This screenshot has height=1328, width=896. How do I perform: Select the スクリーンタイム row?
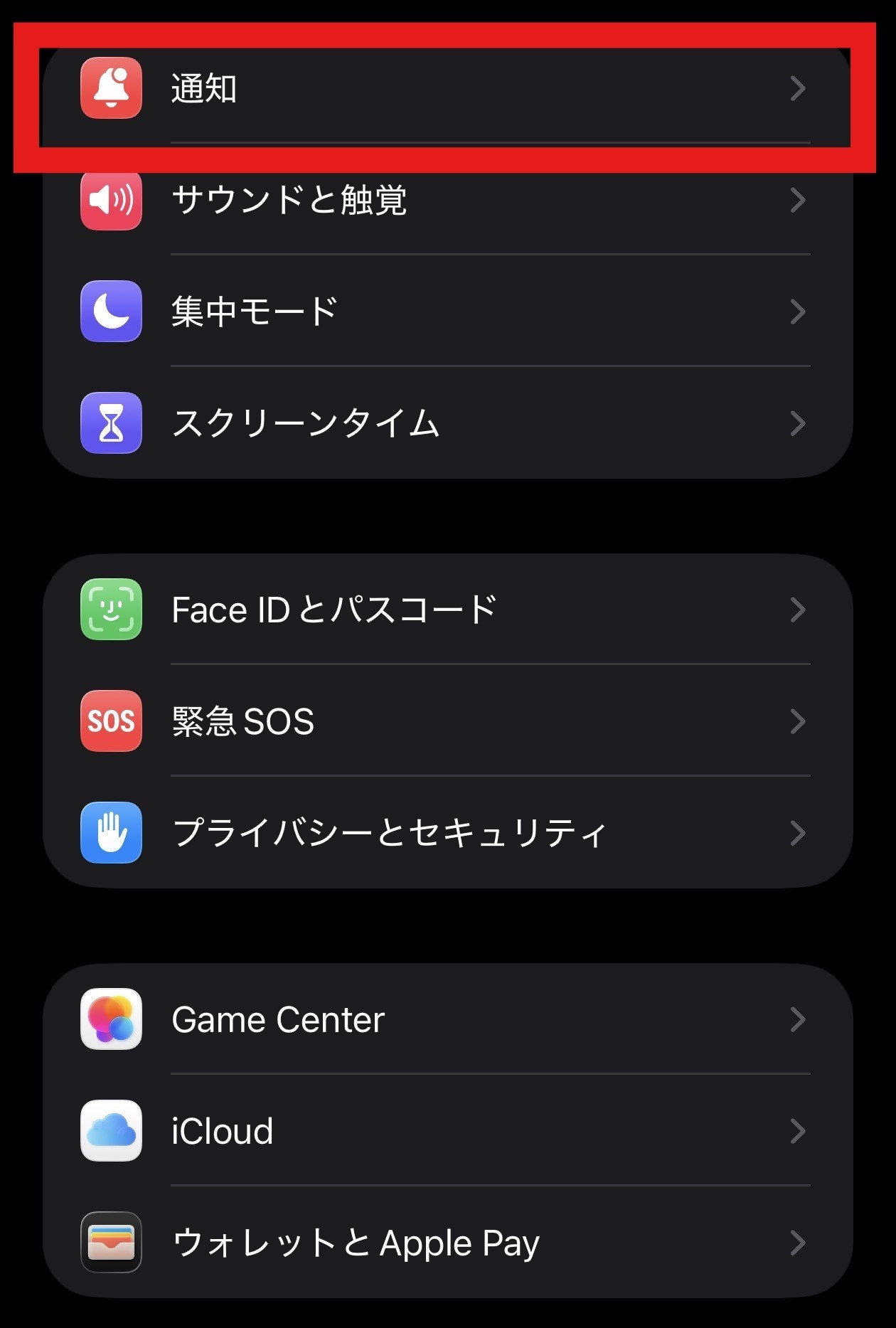[447, 423]
